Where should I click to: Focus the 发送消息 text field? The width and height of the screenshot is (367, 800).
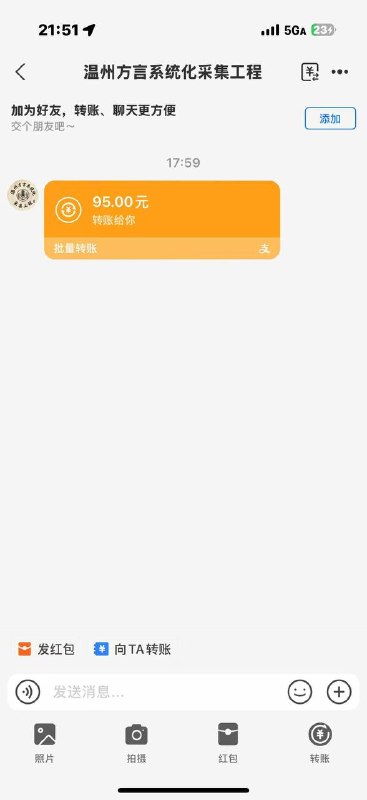163,692
